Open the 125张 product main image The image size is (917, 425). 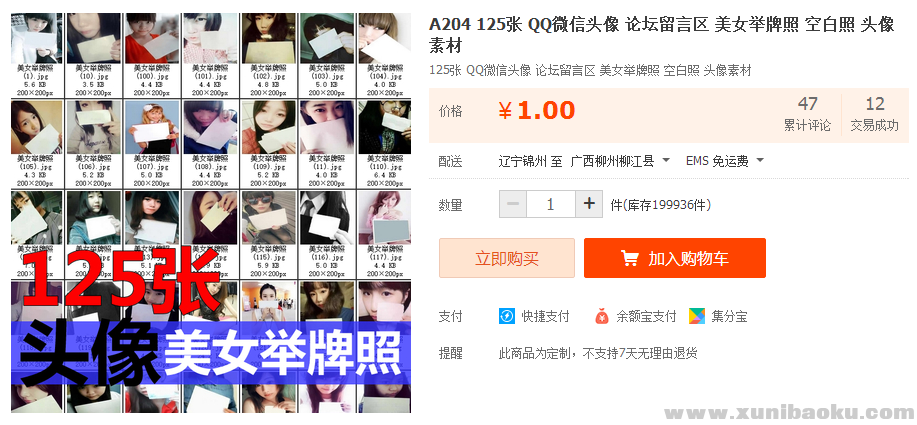[x=211, y=213]
